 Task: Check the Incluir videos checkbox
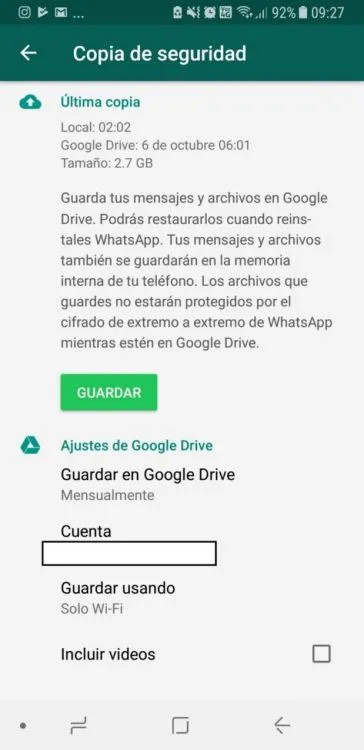coord(321,654)
